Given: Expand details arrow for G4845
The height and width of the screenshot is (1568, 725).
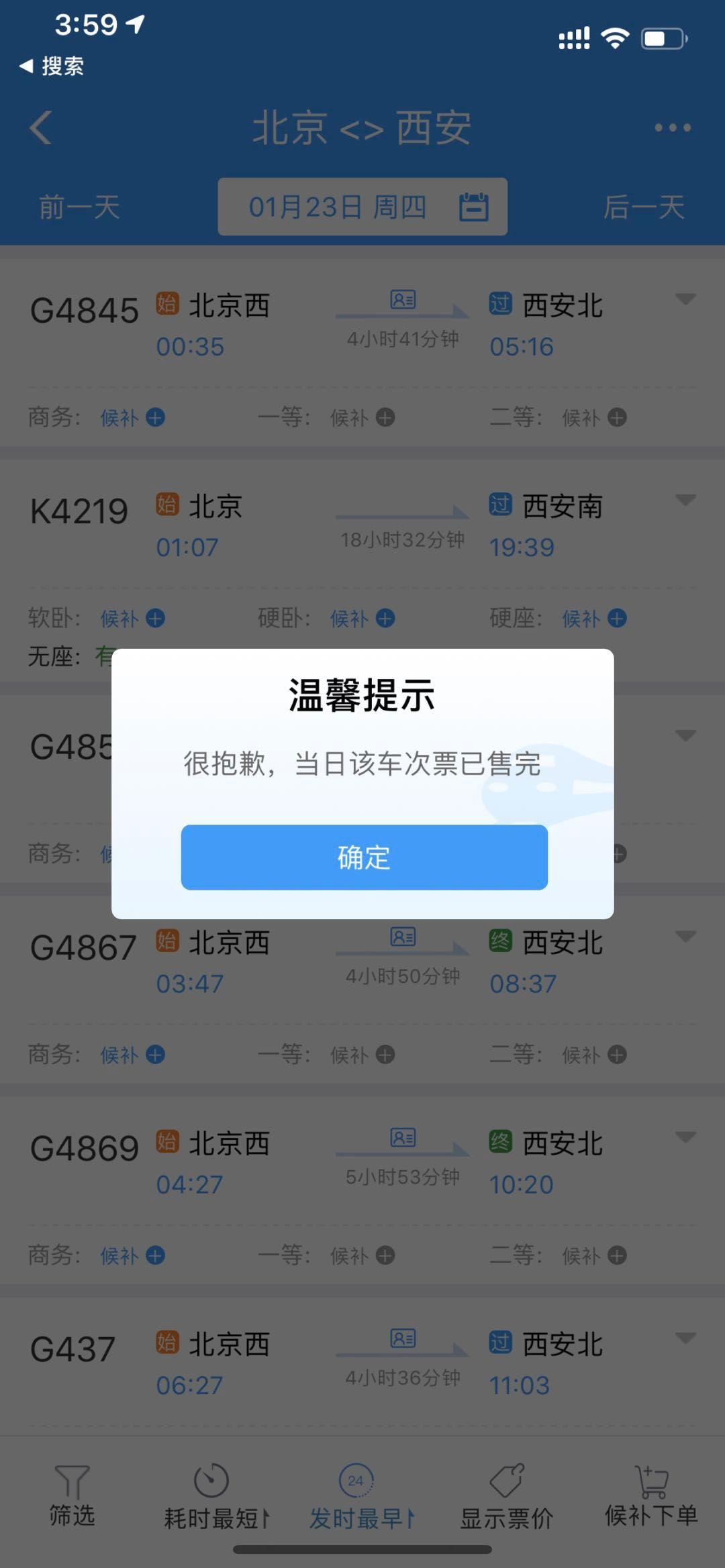Looking at the screenshot, I should tap(685, 299).
